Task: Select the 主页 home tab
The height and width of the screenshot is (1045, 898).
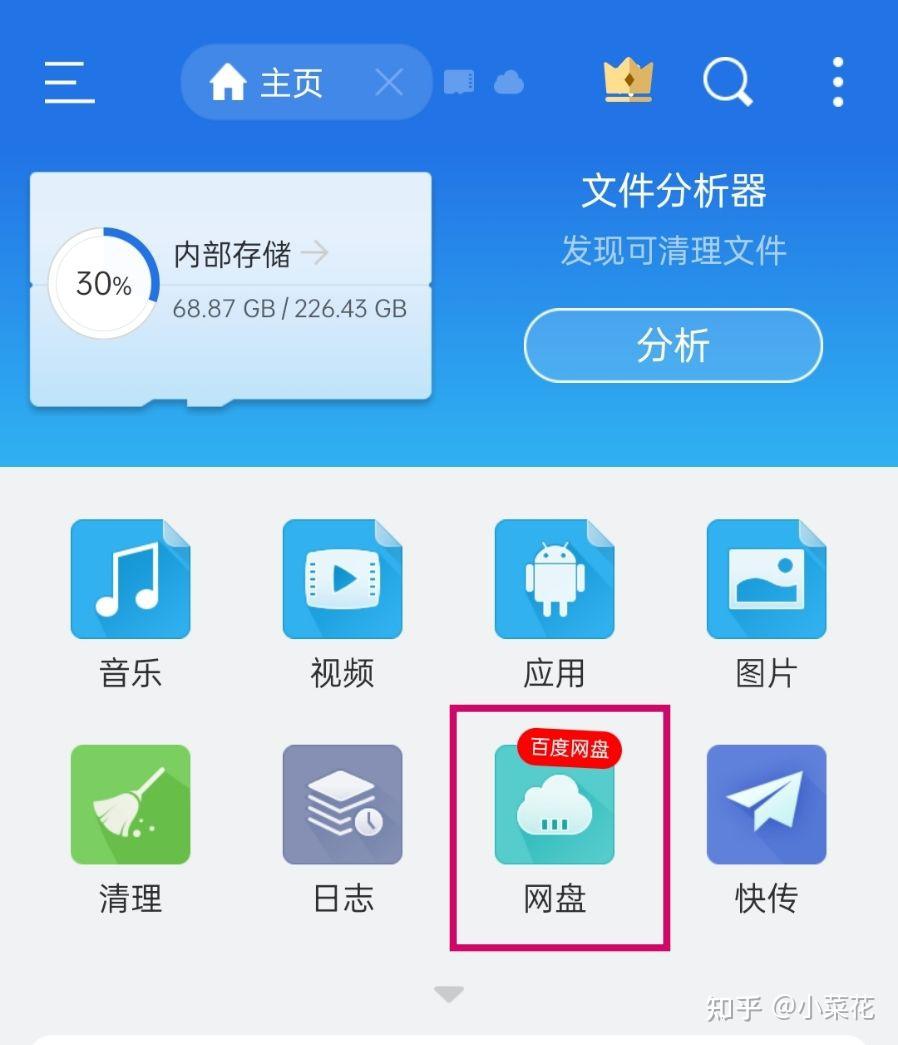Action: [x=268, y=82]
